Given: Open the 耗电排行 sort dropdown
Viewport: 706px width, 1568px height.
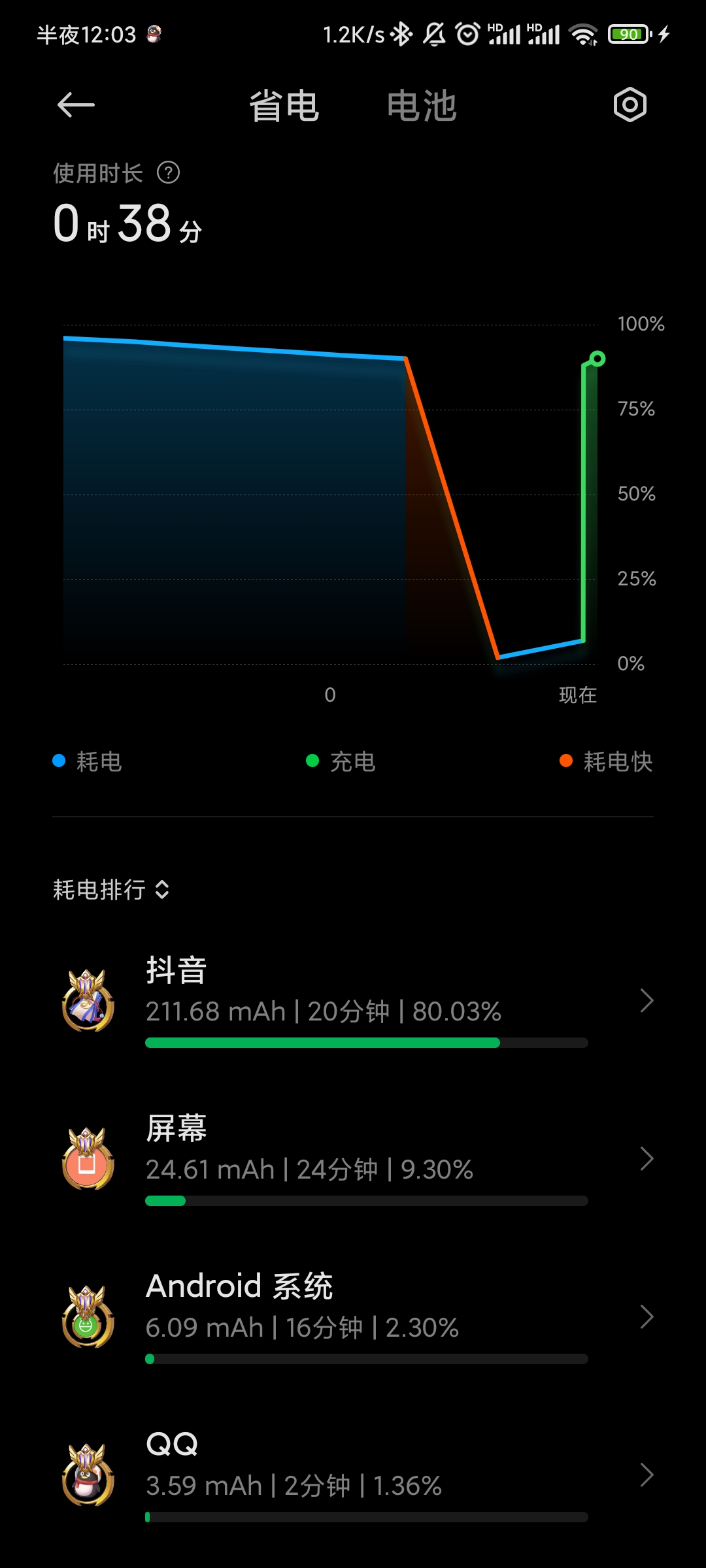Looking at the screenshot, I should point(111,890).
